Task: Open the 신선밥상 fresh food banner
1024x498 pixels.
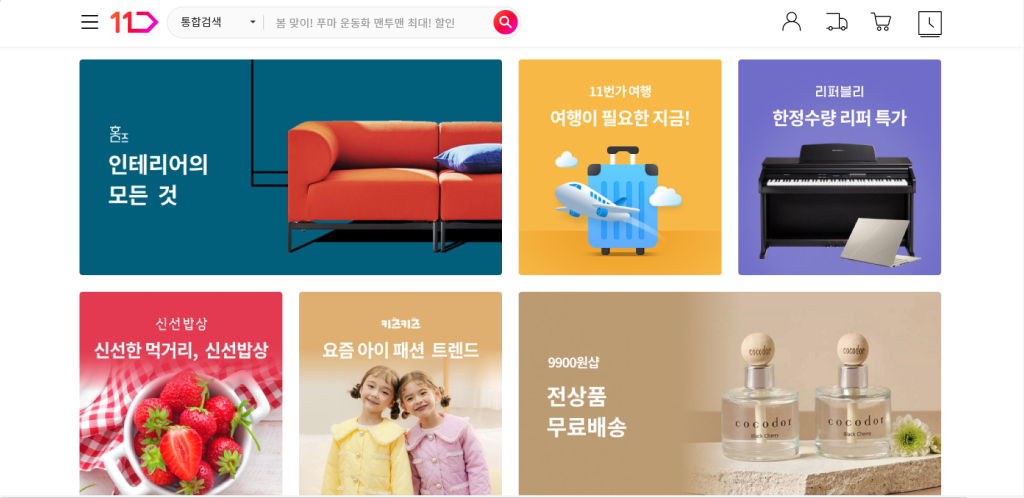Action: pyautogui.click(x=181, y=393)
